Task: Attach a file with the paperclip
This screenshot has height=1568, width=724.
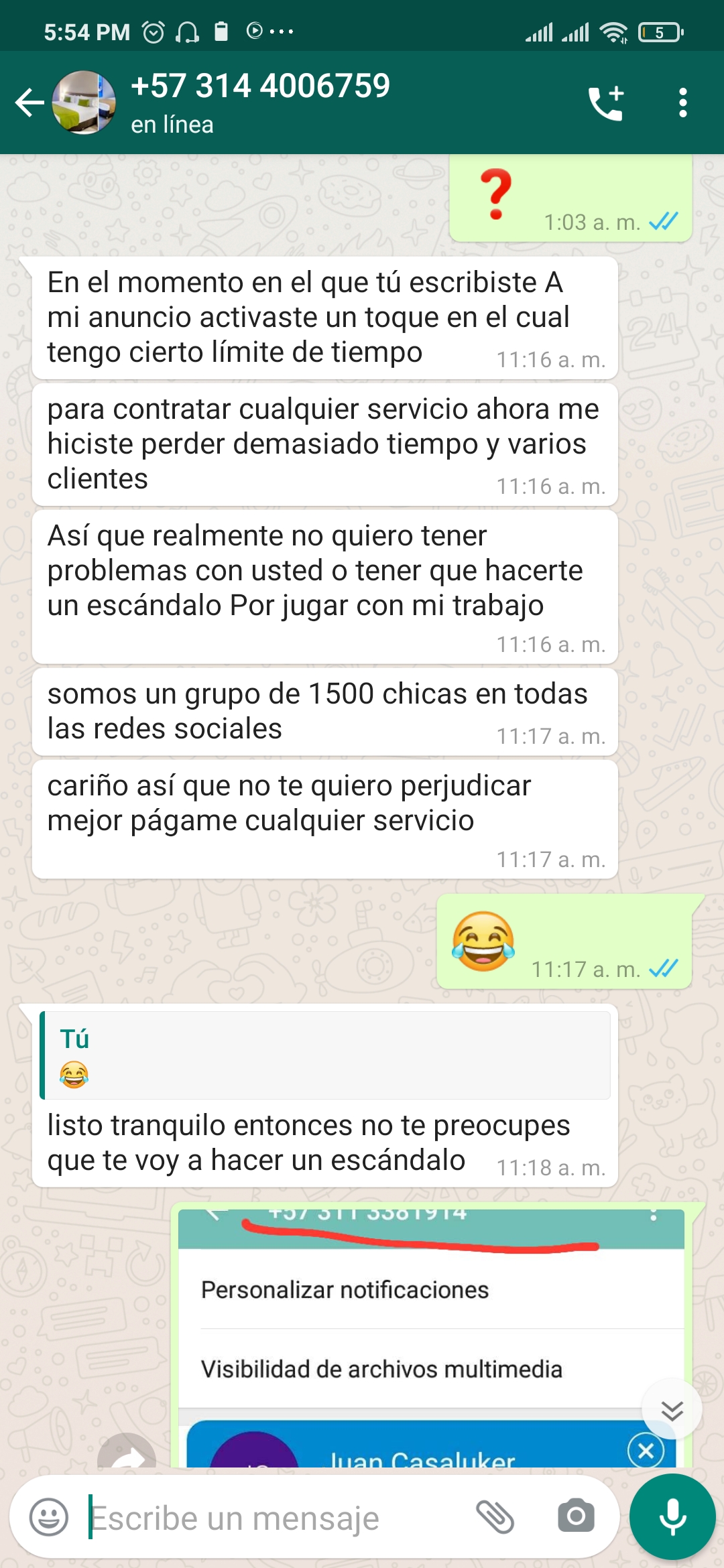Action: tap(495, 1517)
